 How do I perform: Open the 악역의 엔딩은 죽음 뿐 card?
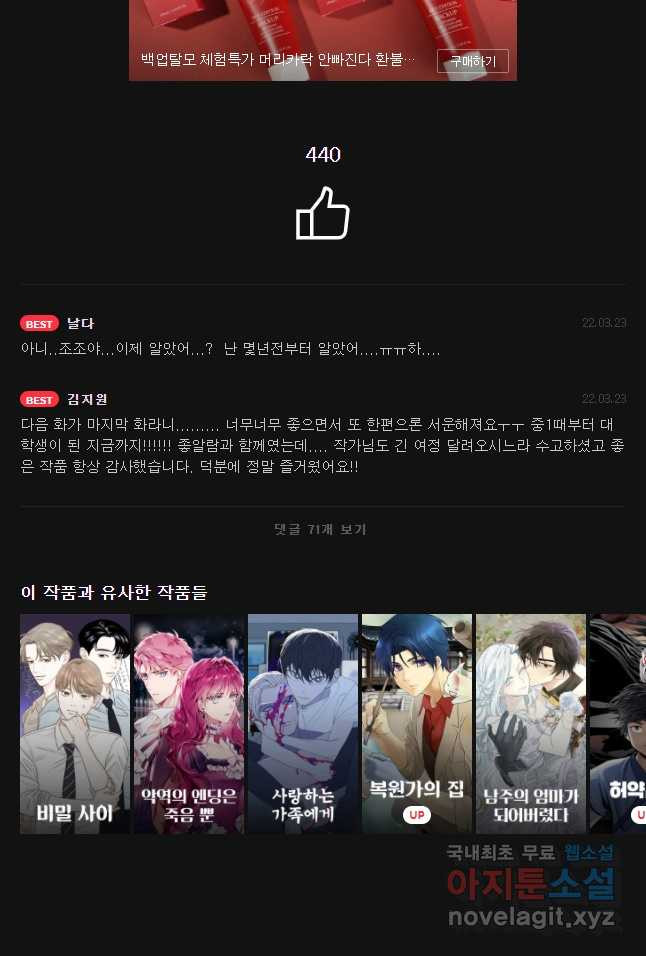coord(189,723)
